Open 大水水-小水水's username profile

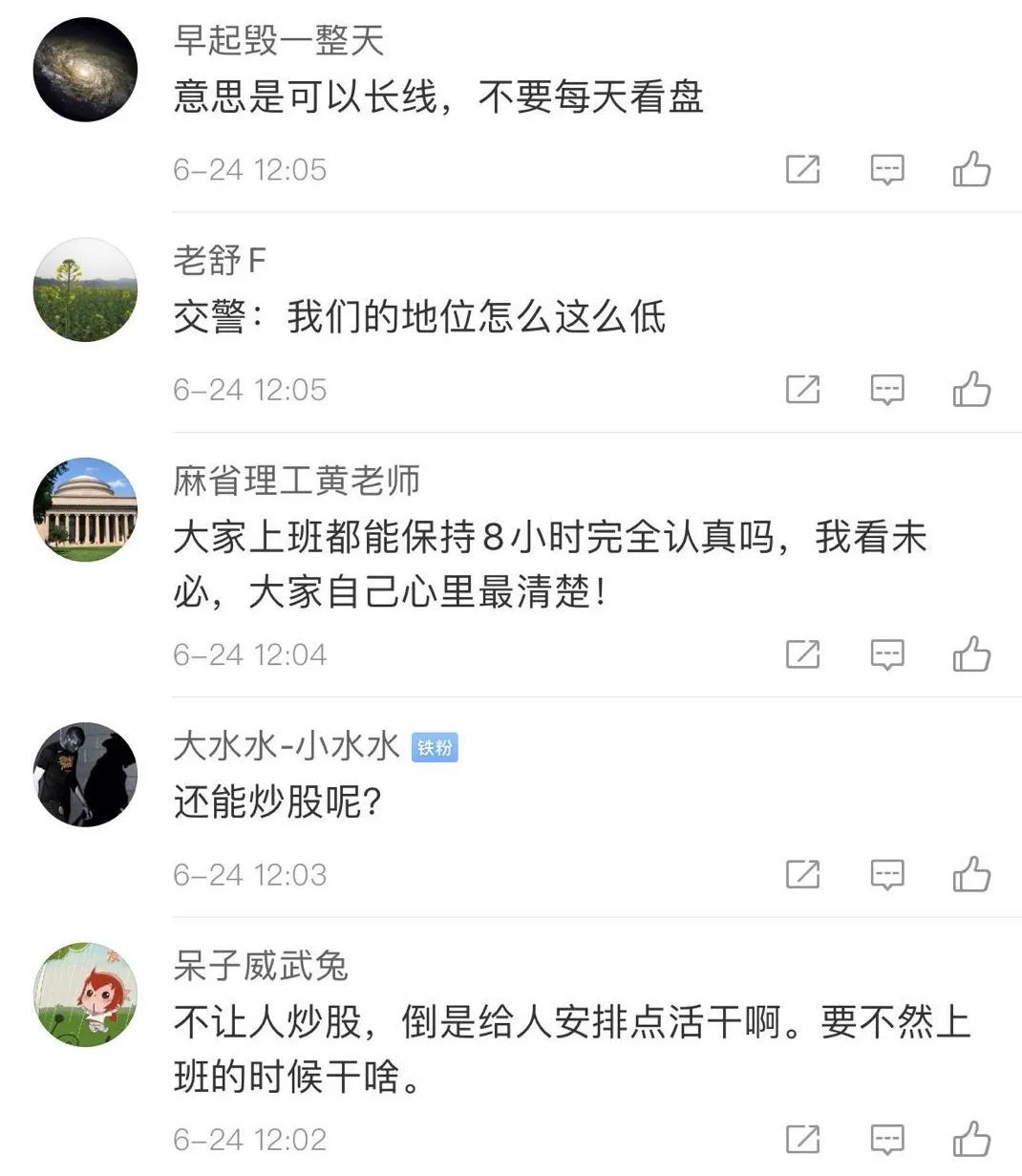(x=287, y=746)
